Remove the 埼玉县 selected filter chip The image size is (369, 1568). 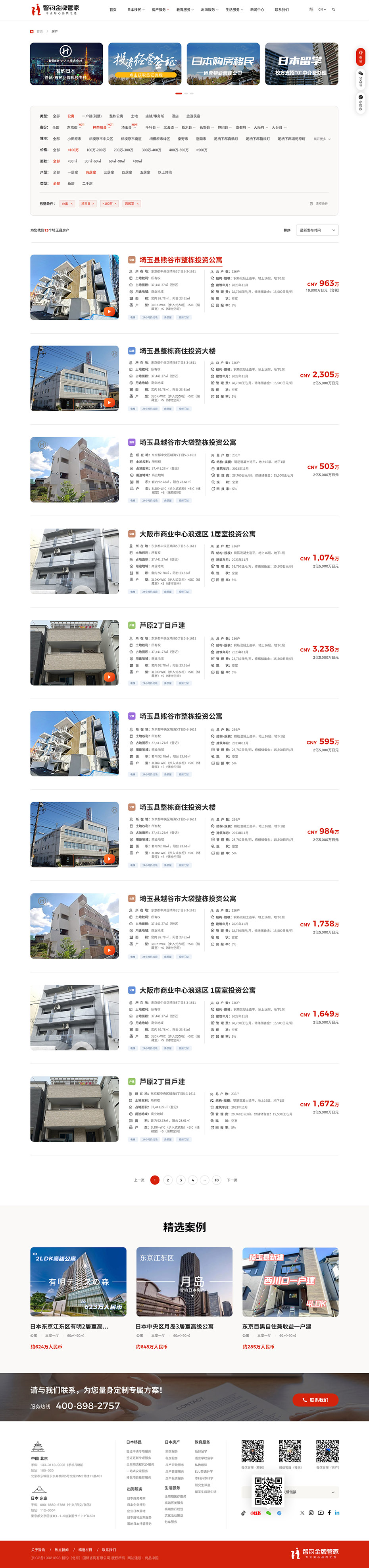(93, 204)
